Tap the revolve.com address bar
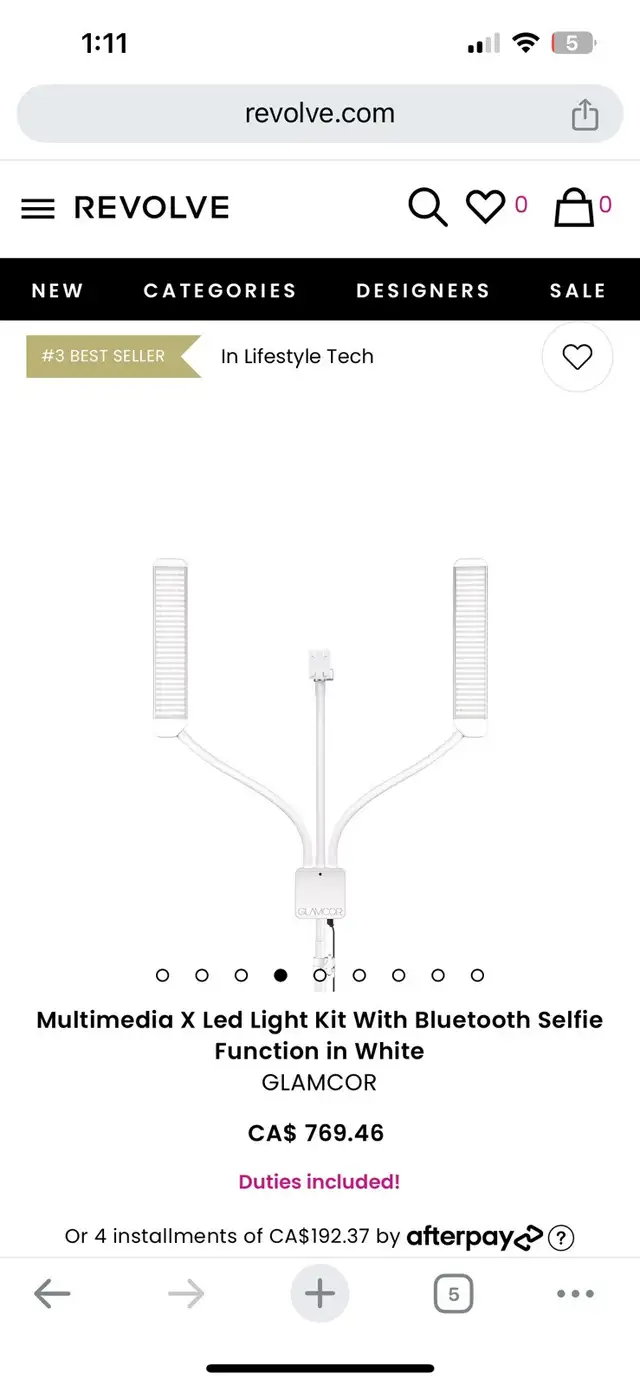Screen dimensions: 640x1386 (320, 114)
